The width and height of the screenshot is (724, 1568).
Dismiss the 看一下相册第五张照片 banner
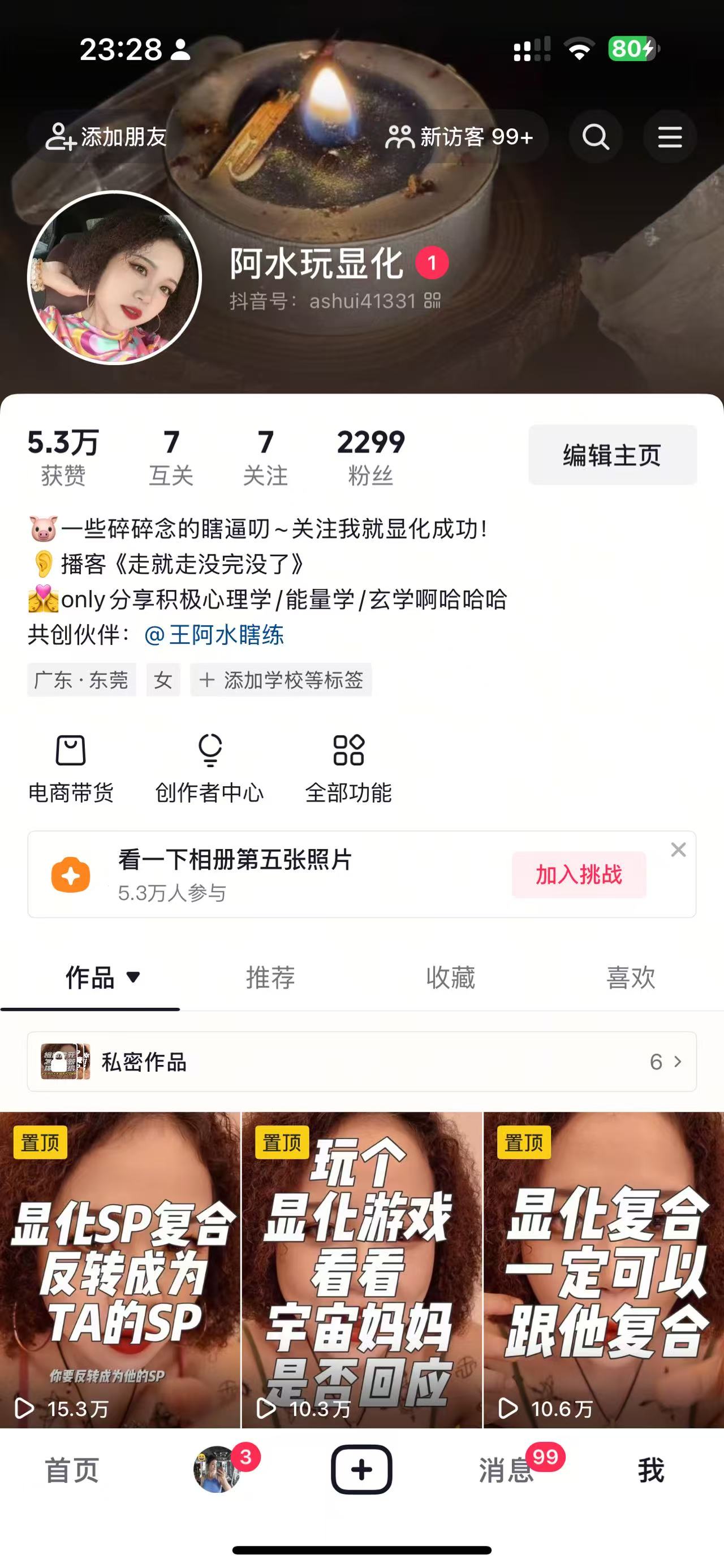tap(678, 850)
